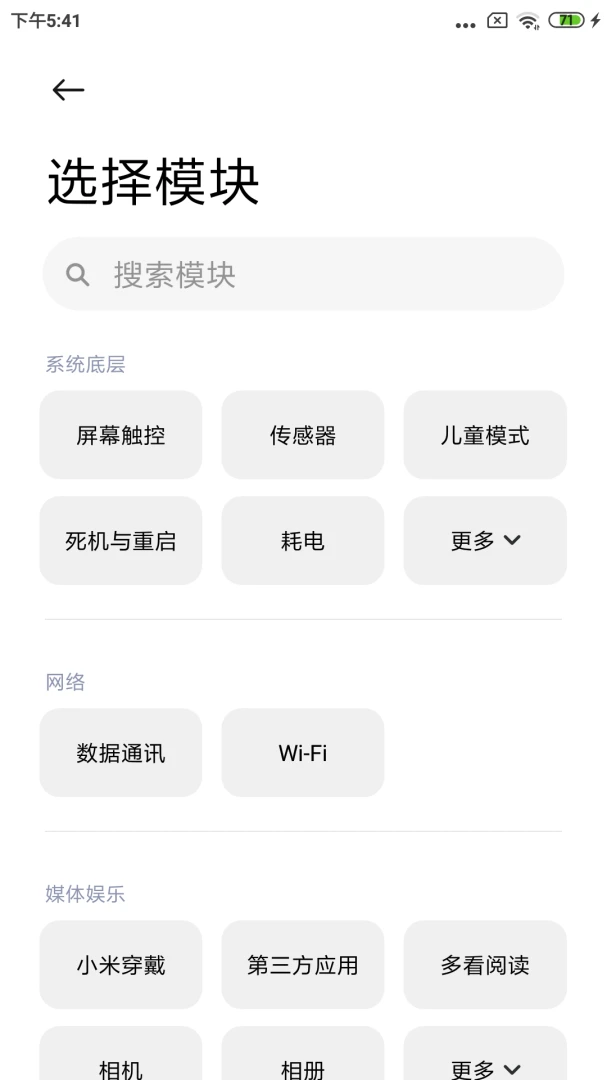Select the 儿童模式 chip
The image size is (607, 1080).
click(485, 435)
